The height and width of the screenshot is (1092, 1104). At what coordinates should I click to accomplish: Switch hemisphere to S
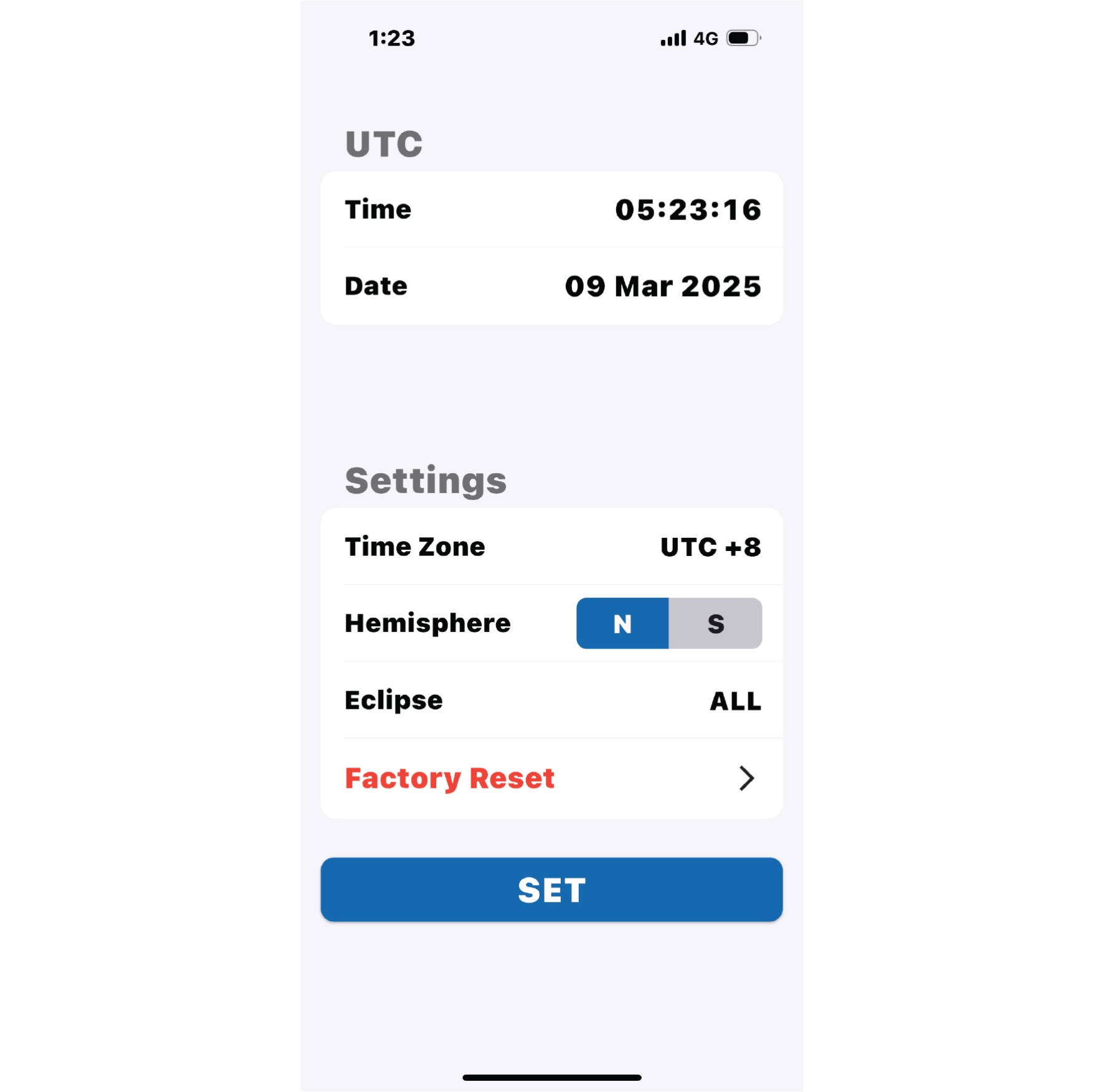[715, 623]
